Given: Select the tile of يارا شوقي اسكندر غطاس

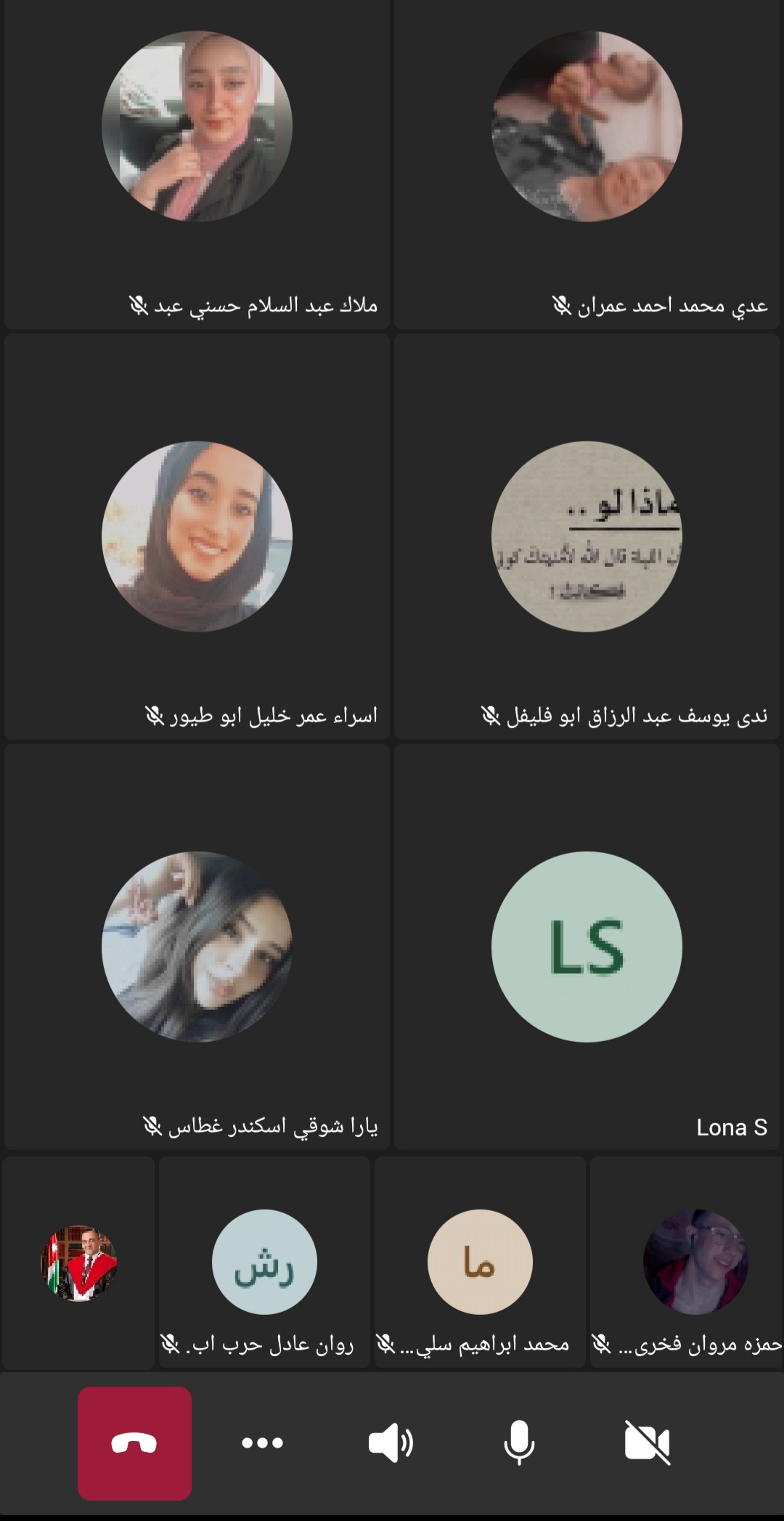Looking at the screenshot, I should [x=197, y=946].
